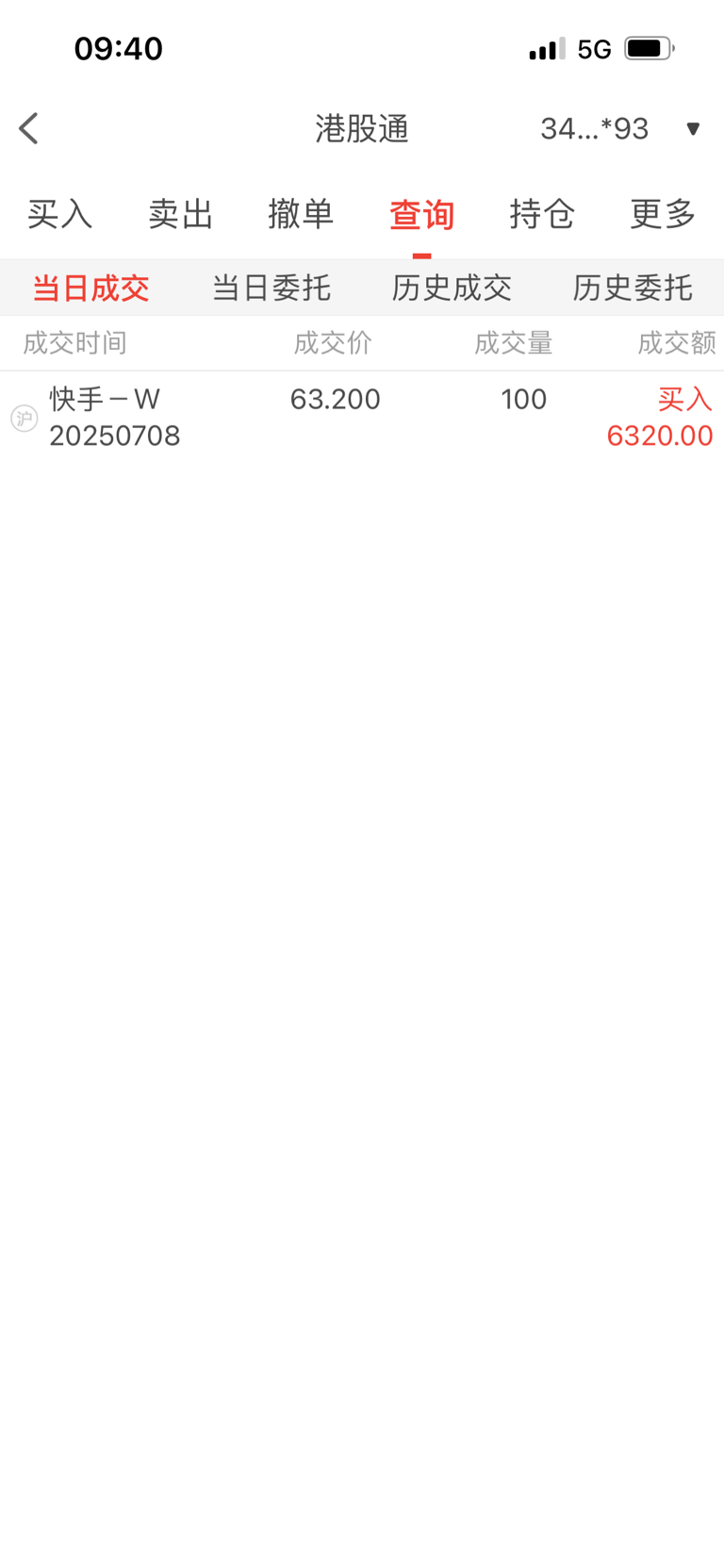
Task: Switch to the 买入 tab
Action: point(59,214)
